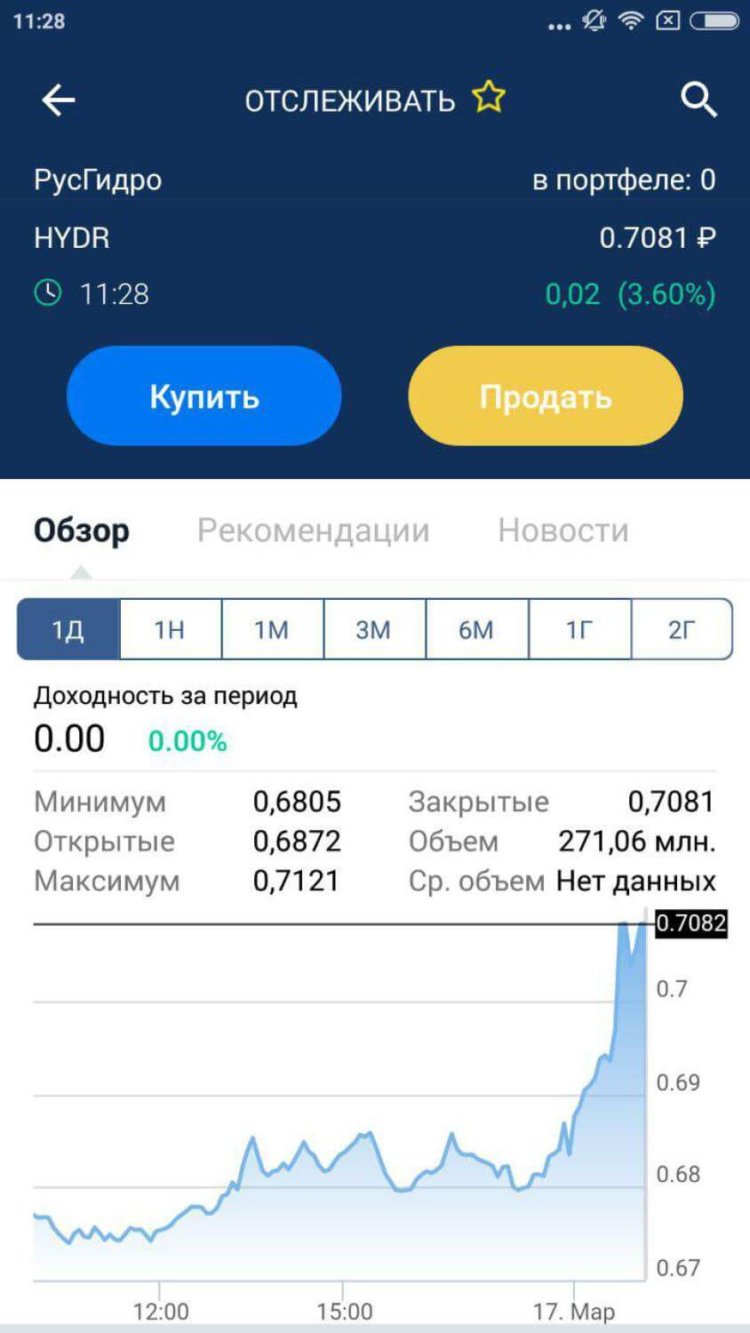Tap the HYDR ticker label
The width and height of the screenshot is (750, 1333).
pos(65,238)
